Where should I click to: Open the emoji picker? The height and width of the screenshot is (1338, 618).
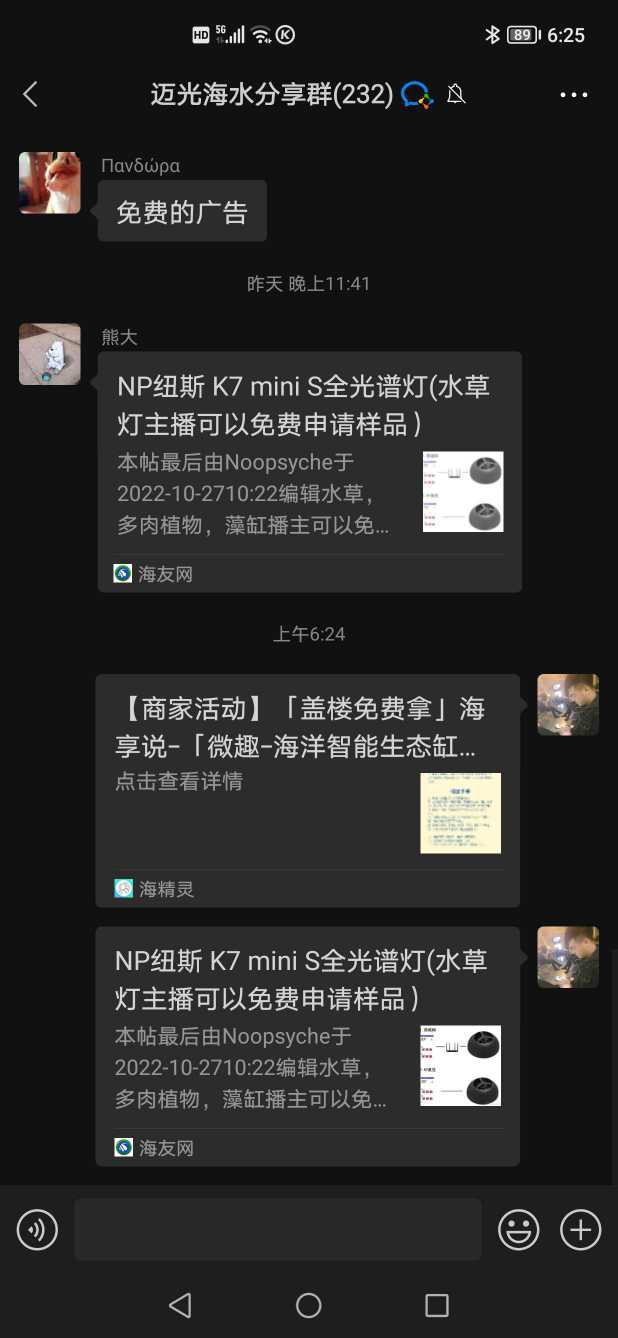519,1230
